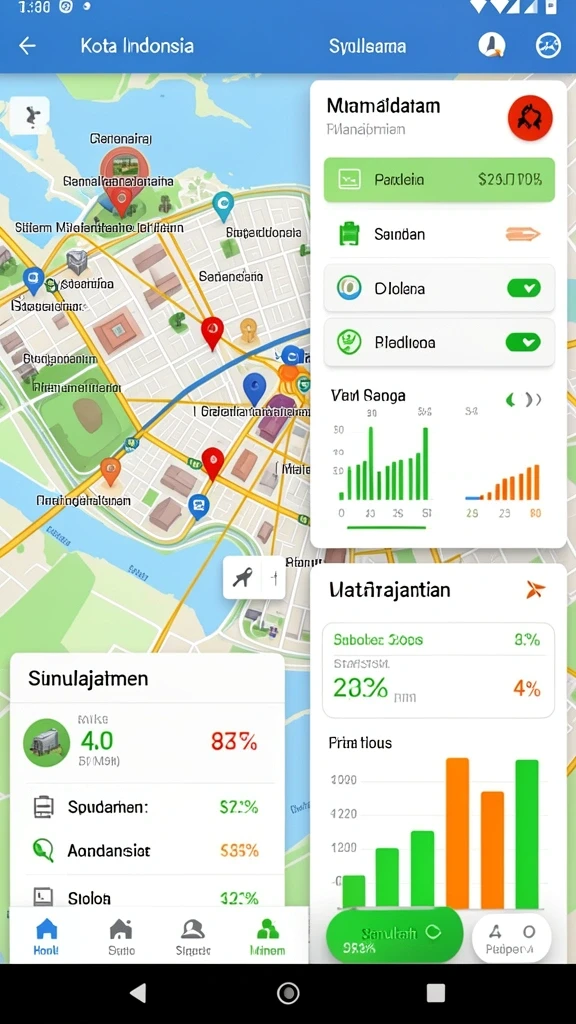This screenshot has width=576, height=1024.
Task: Switch to the Mtinem tab
Action: (x=268, y=936)
